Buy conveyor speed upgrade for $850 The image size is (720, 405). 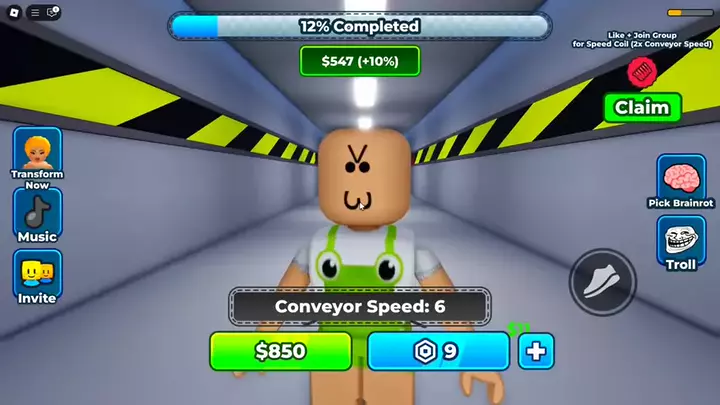280,351
